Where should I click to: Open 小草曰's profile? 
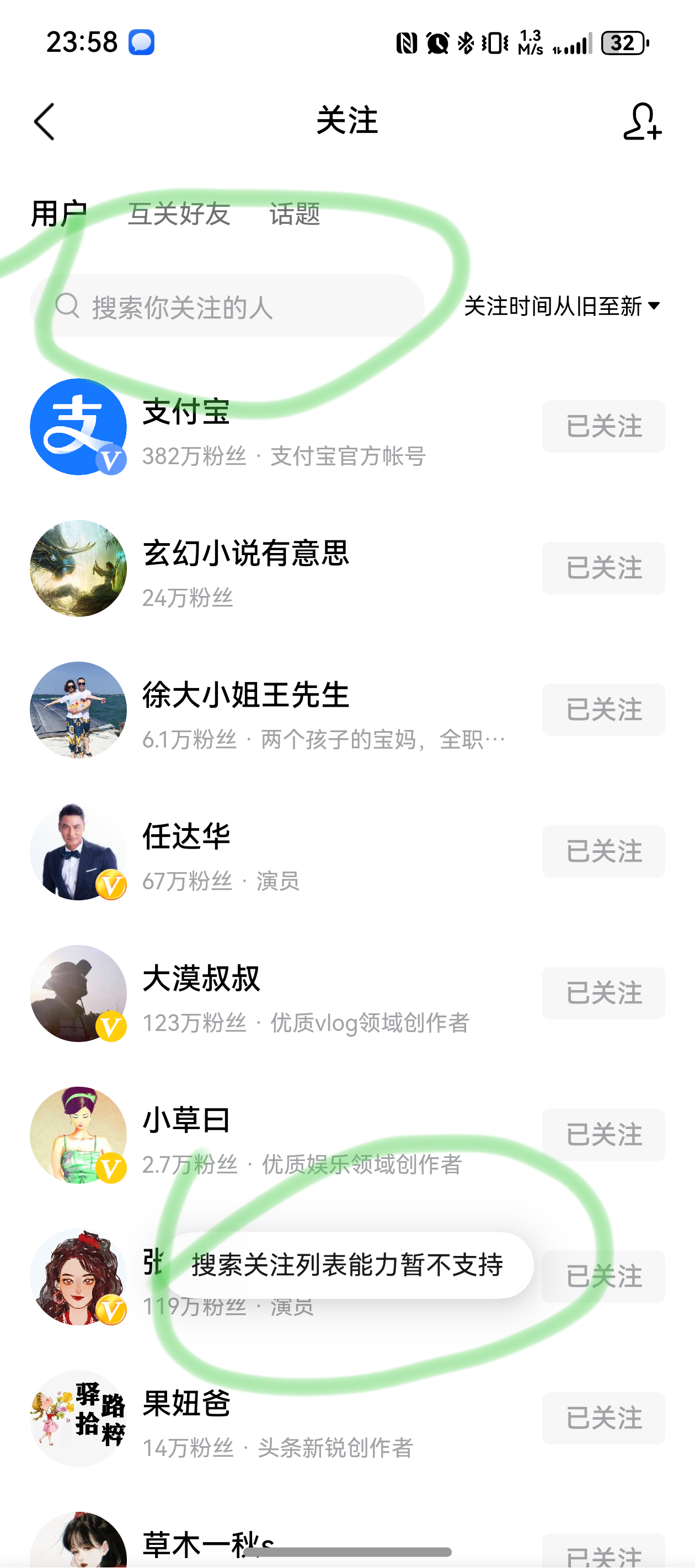click(x=186, y=1121)
